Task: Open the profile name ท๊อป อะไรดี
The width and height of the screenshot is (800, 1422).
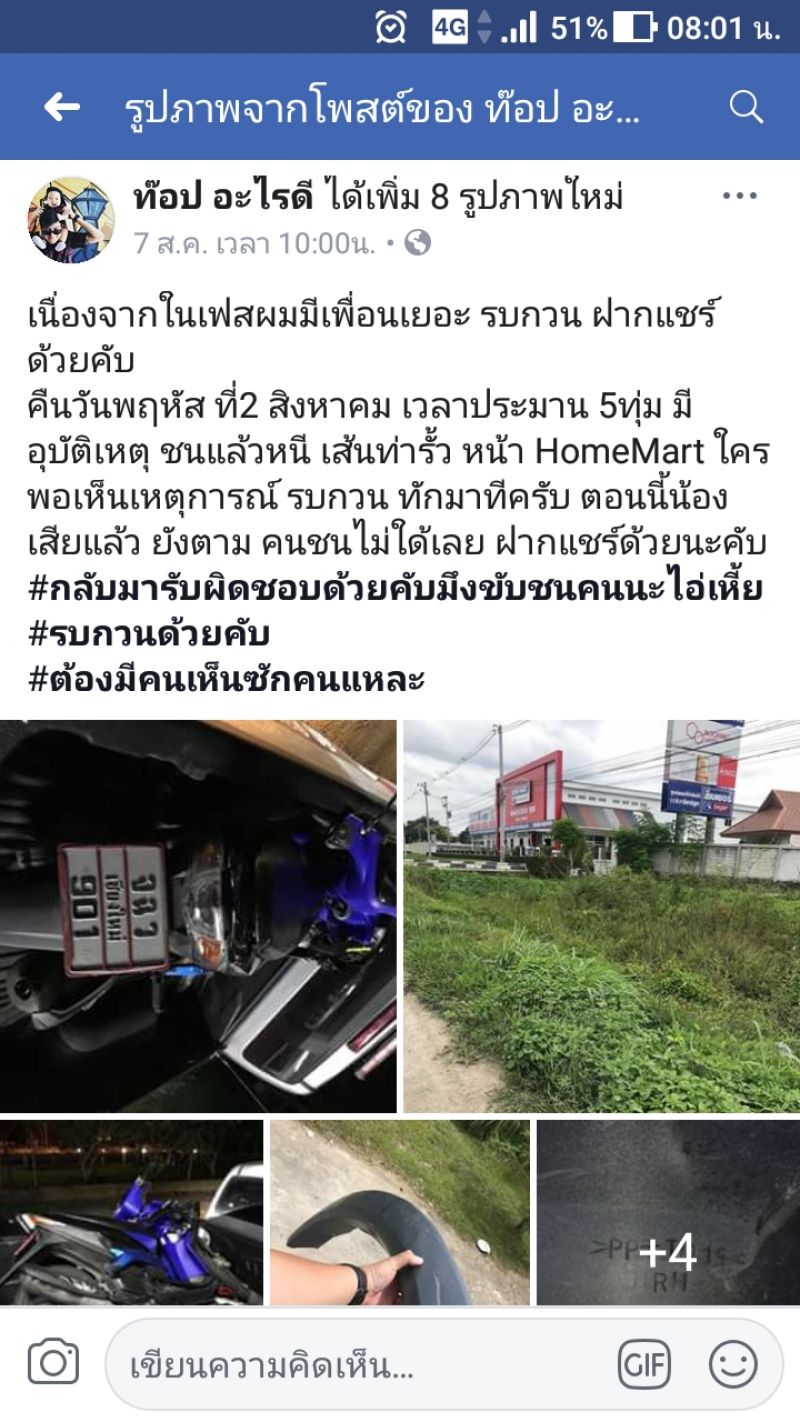Action: click(x=224, y=197)
